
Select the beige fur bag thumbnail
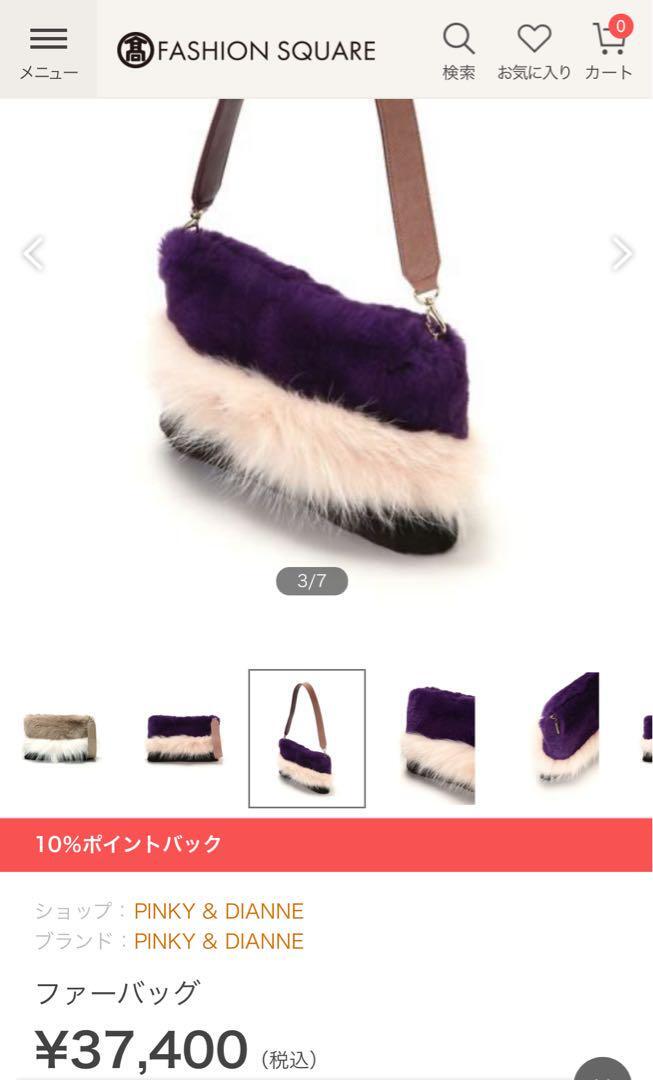(x=60, y=738)
